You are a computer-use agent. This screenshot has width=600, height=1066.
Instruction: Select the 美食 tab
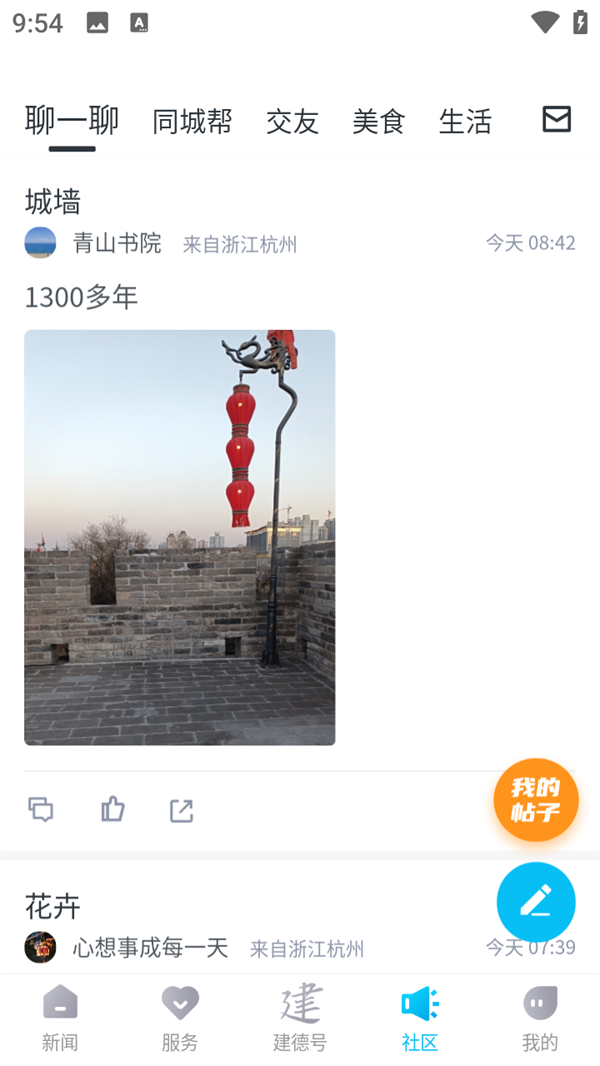(378, 122)
